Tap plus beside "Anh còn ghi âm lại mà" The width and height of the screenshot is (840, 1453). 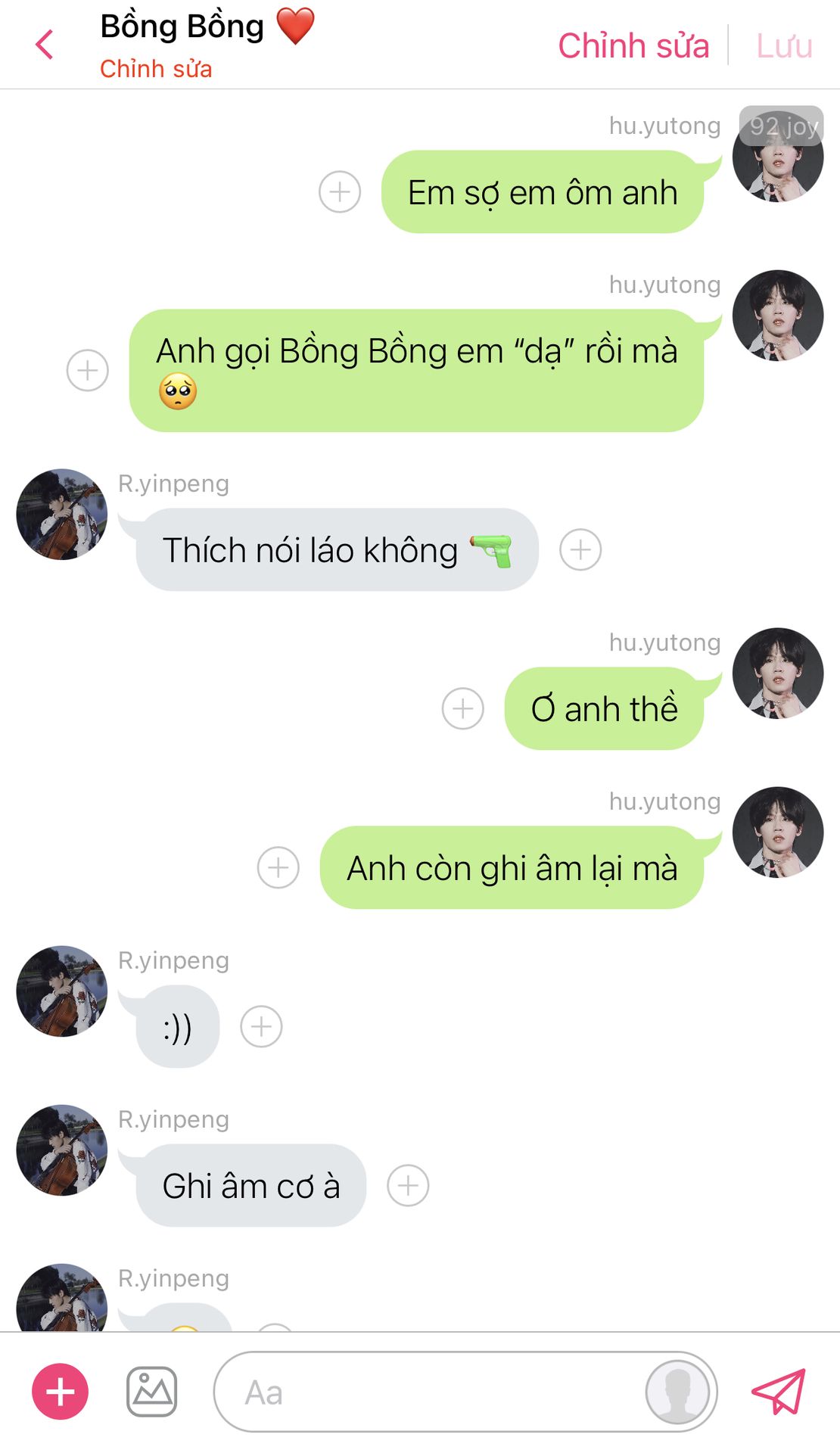(278, 867)
